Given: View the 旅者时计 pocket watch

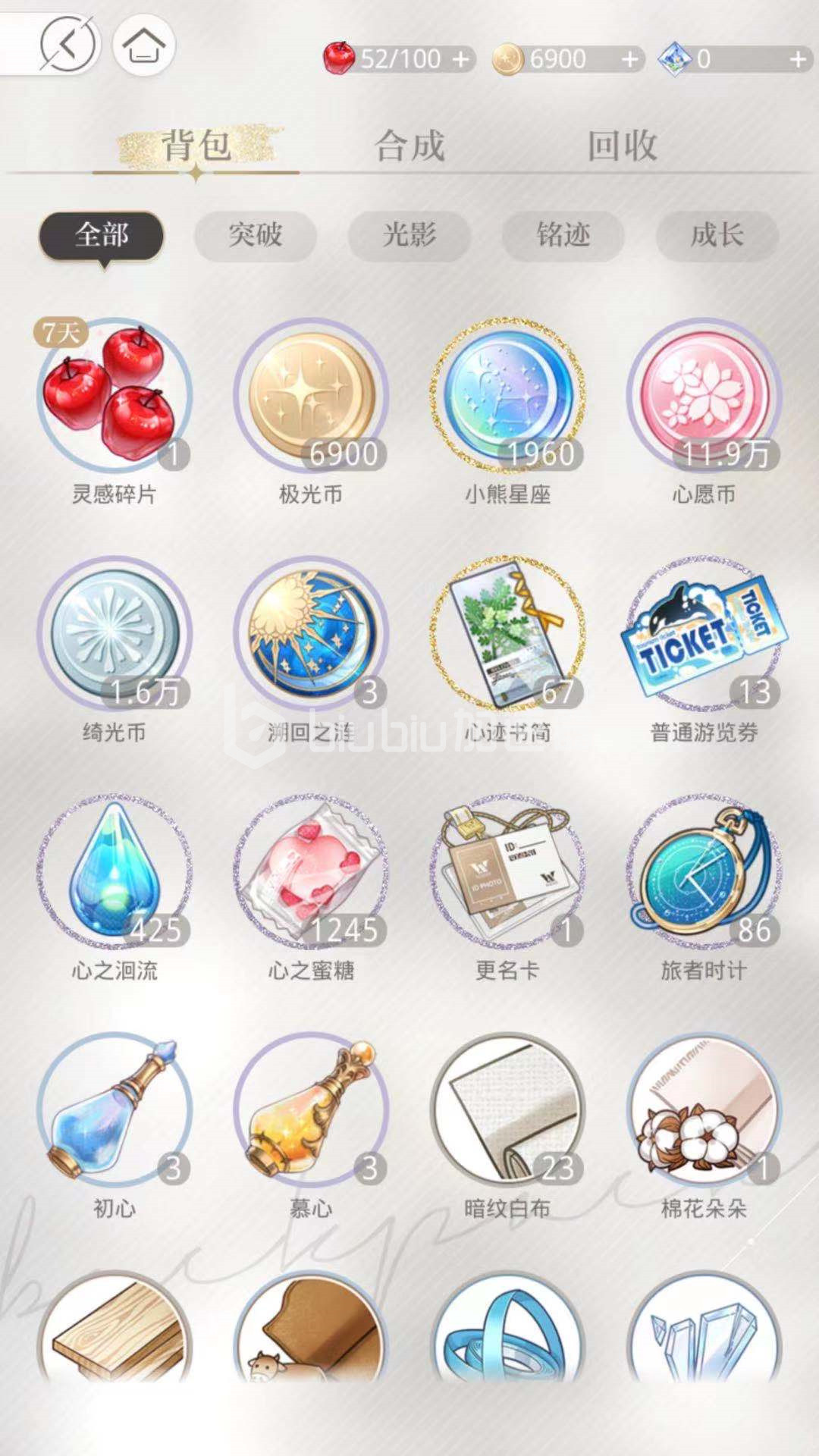Looking at the screenshot, I should click(x=704, y=871).
